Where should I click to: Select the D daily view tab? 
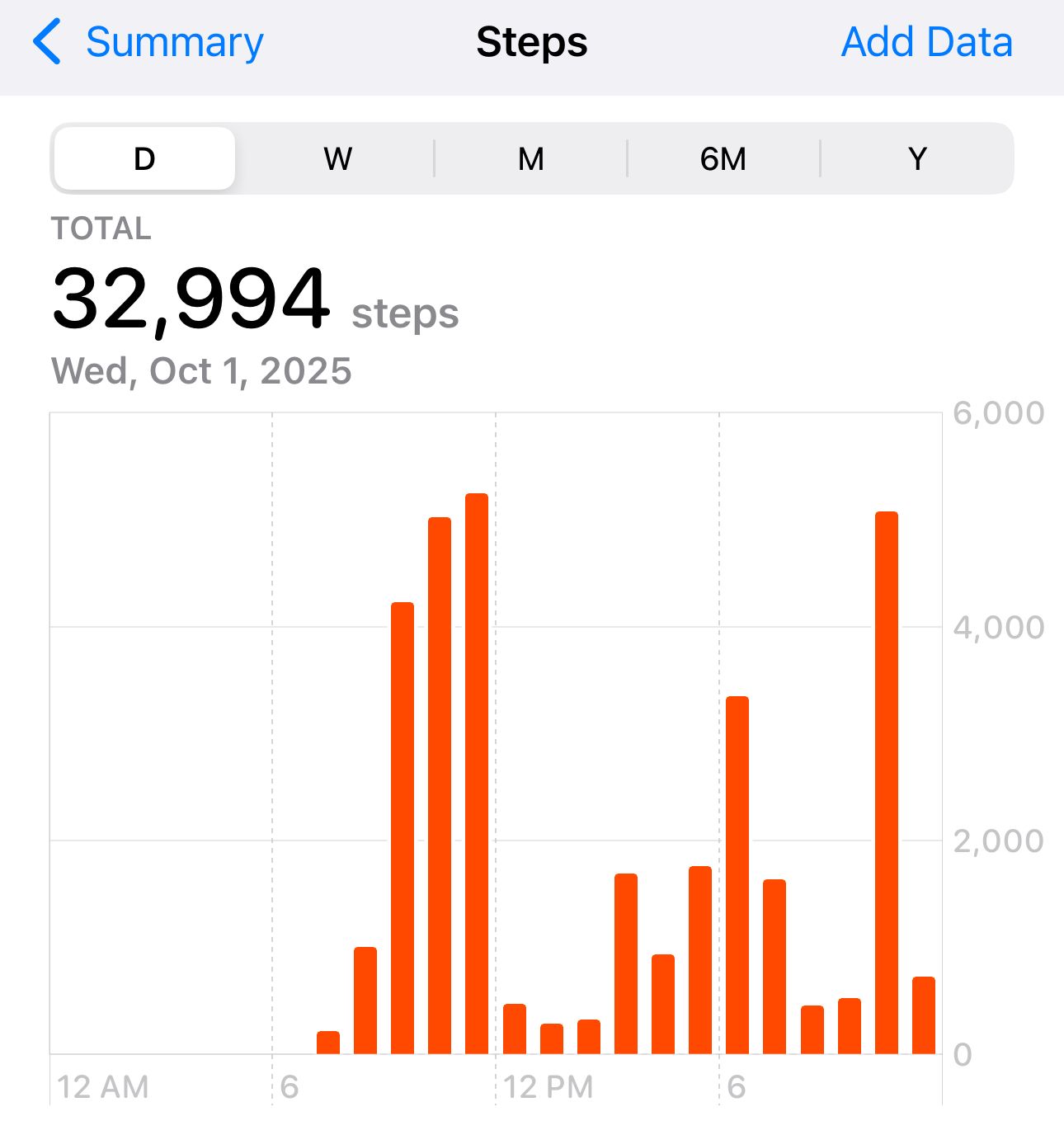(144, 158)
